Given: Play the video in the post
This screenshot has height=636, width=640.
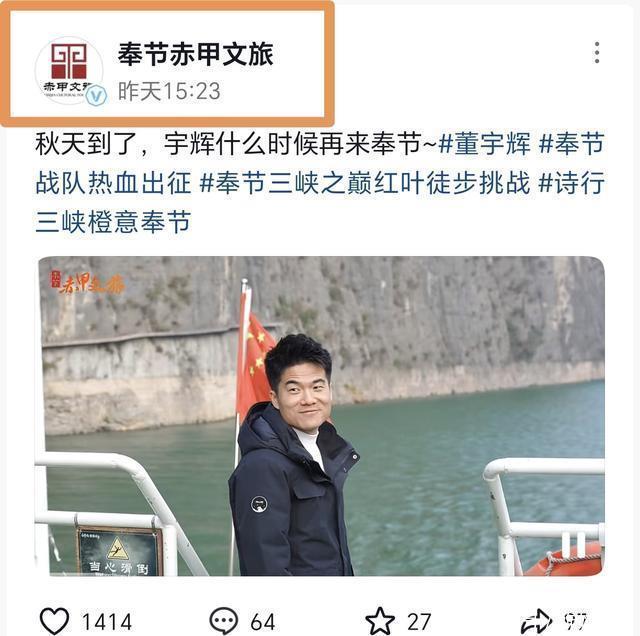Looking at the screenshot, I should [x=320, y=415].
